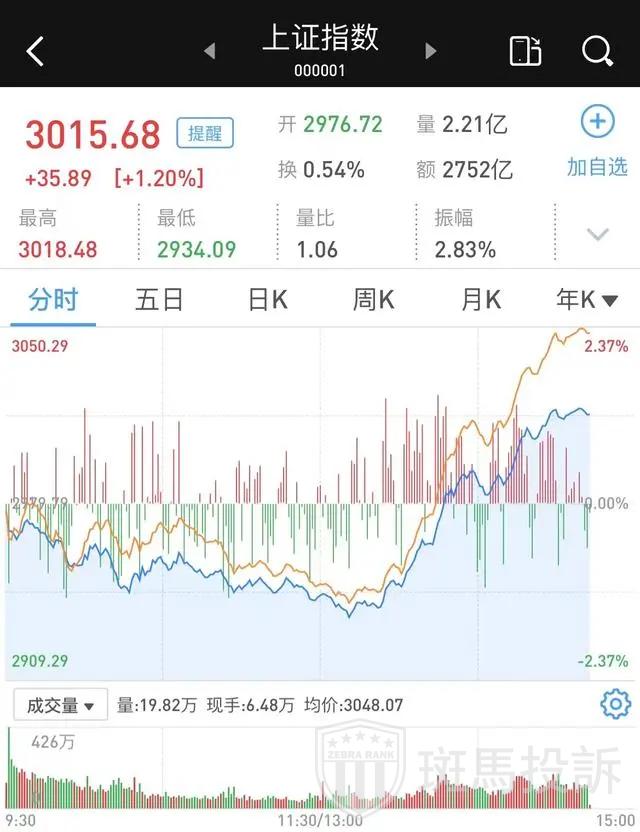Go back using the top-left arrow
Screen dimensions: 640x832
tap(35, 51)
